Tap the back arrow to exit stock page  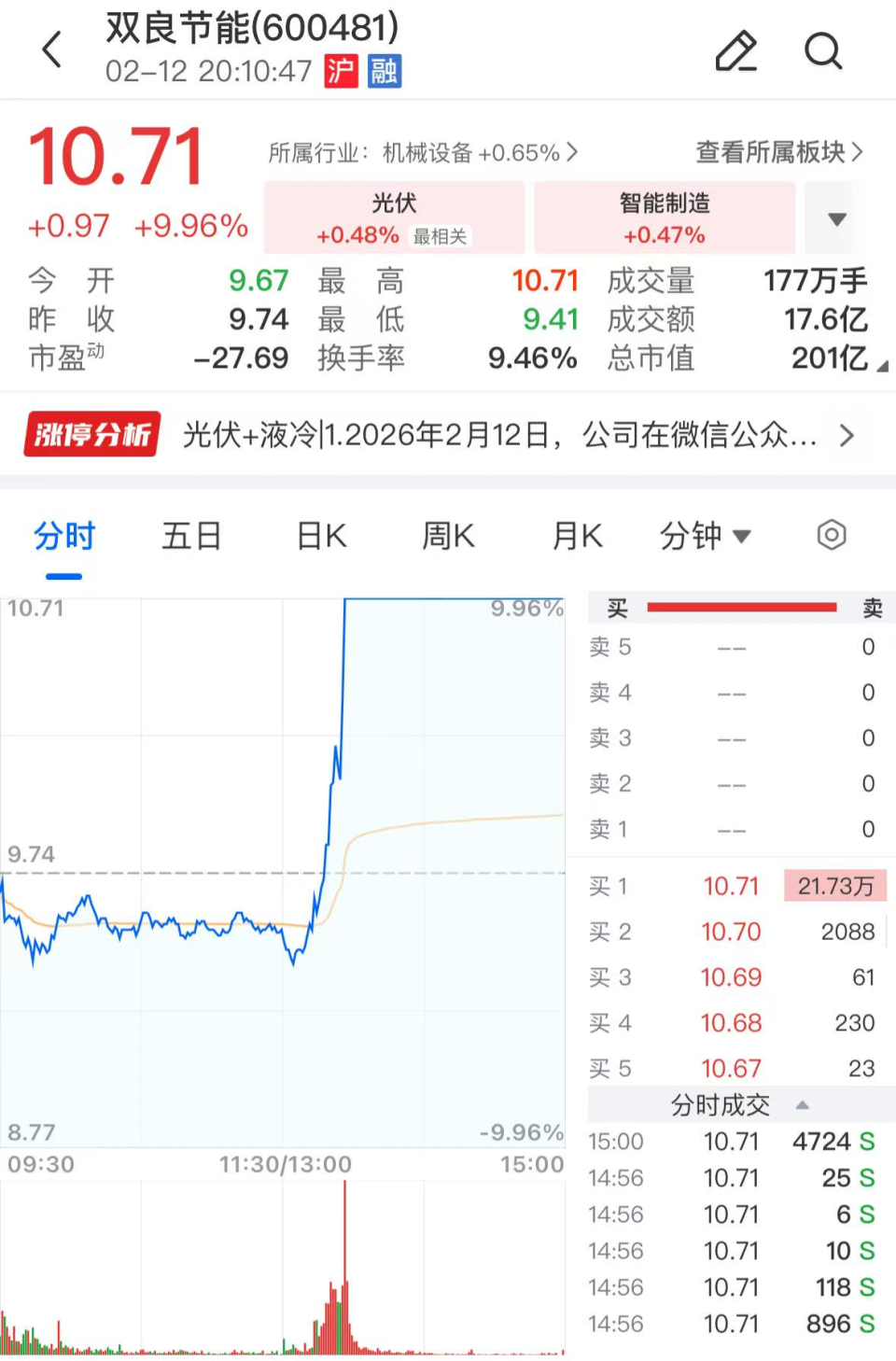(x=51, y=50)
